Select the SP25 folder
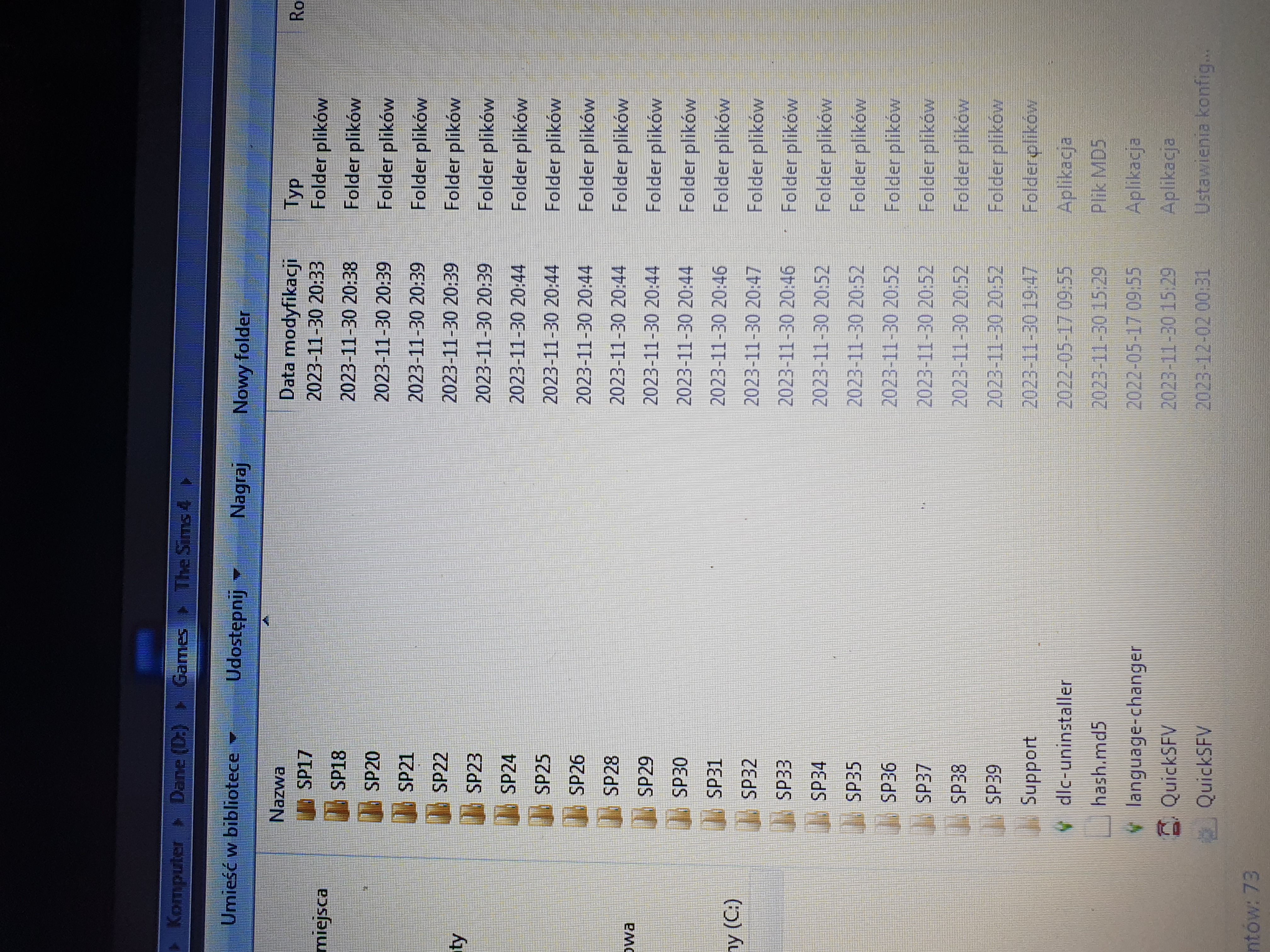This screenshot has width=1270, height=952. [x=541, y=772]
